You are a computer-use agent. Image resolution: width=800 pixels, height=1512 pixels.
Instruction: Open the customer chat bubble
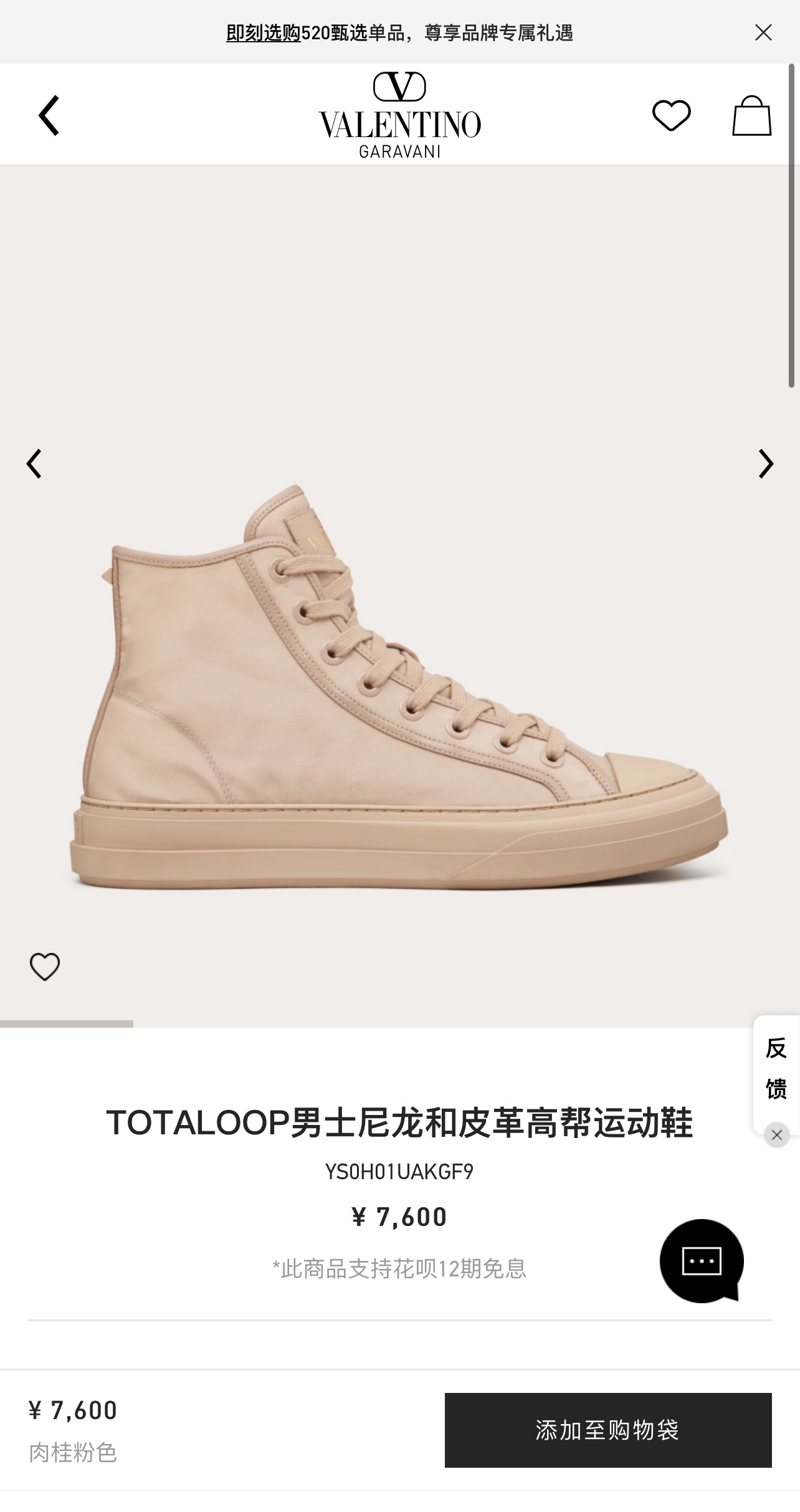[x=702, y=1261]
